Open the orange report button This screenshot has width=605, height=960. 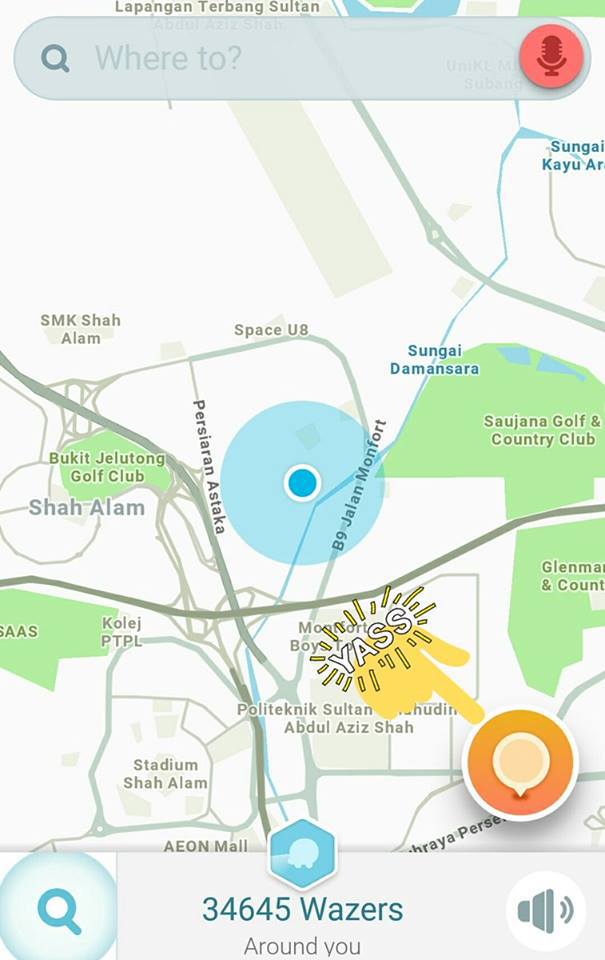pos(520,764)
